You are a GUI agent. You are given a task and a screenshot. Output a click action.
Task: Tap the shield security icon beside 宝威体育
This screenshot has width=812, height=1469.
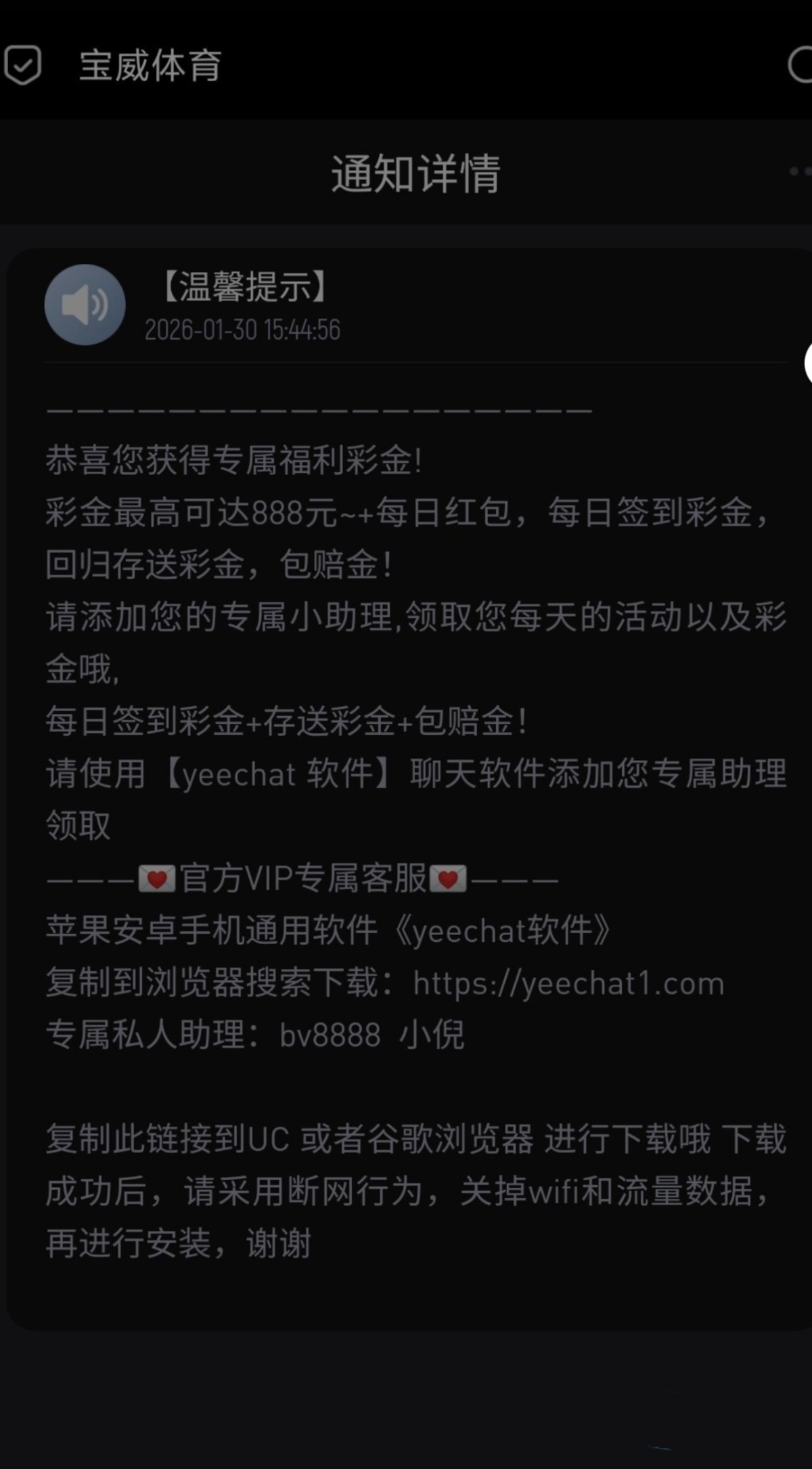[22, 66]
